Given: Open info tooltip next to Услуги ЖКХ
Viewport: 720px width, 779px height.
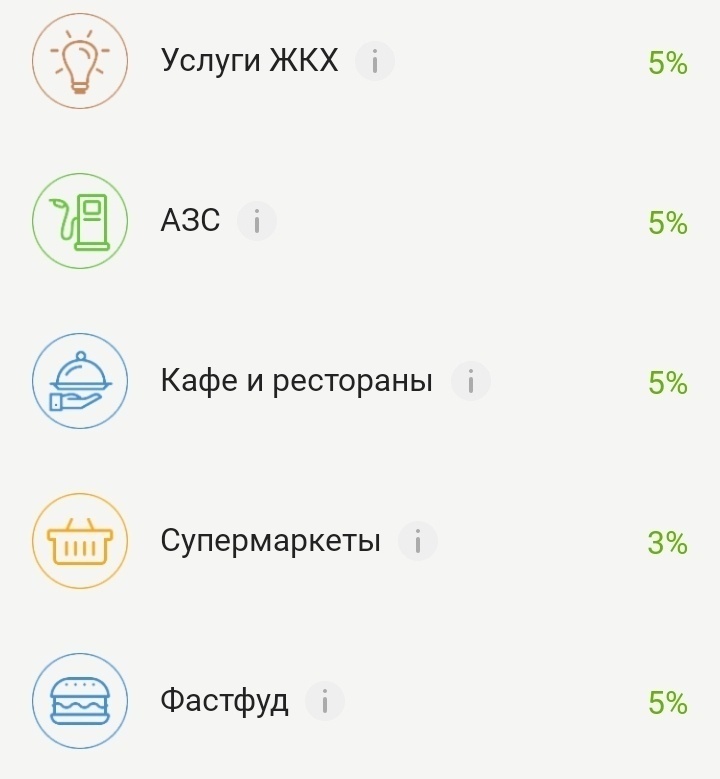Looking at the screenshot, I should (x=373, y=62).
